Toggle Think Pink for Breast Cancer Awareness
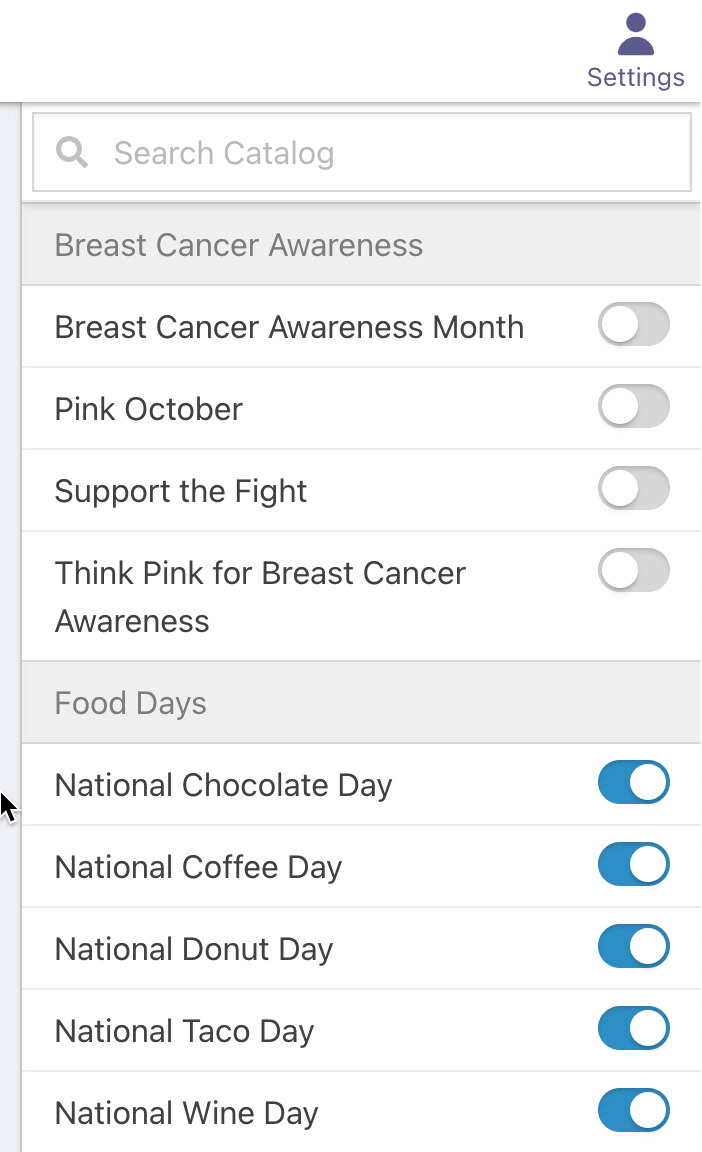The width and height of the screenshot is (702, 1152). point(634,571)
